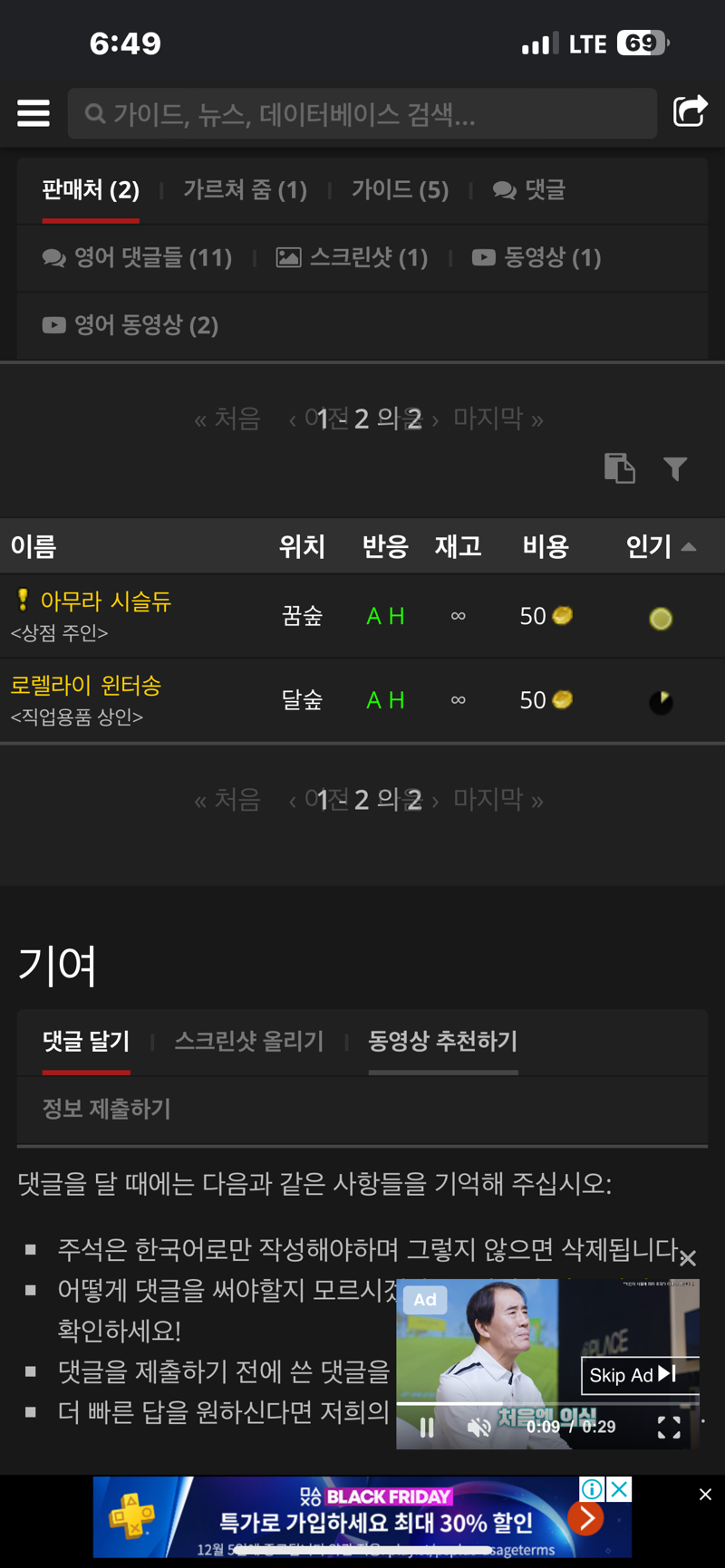Skip the video ad
Image resolution: width=725 pixels, height=1568 pixels.
tap(634, 1375)
